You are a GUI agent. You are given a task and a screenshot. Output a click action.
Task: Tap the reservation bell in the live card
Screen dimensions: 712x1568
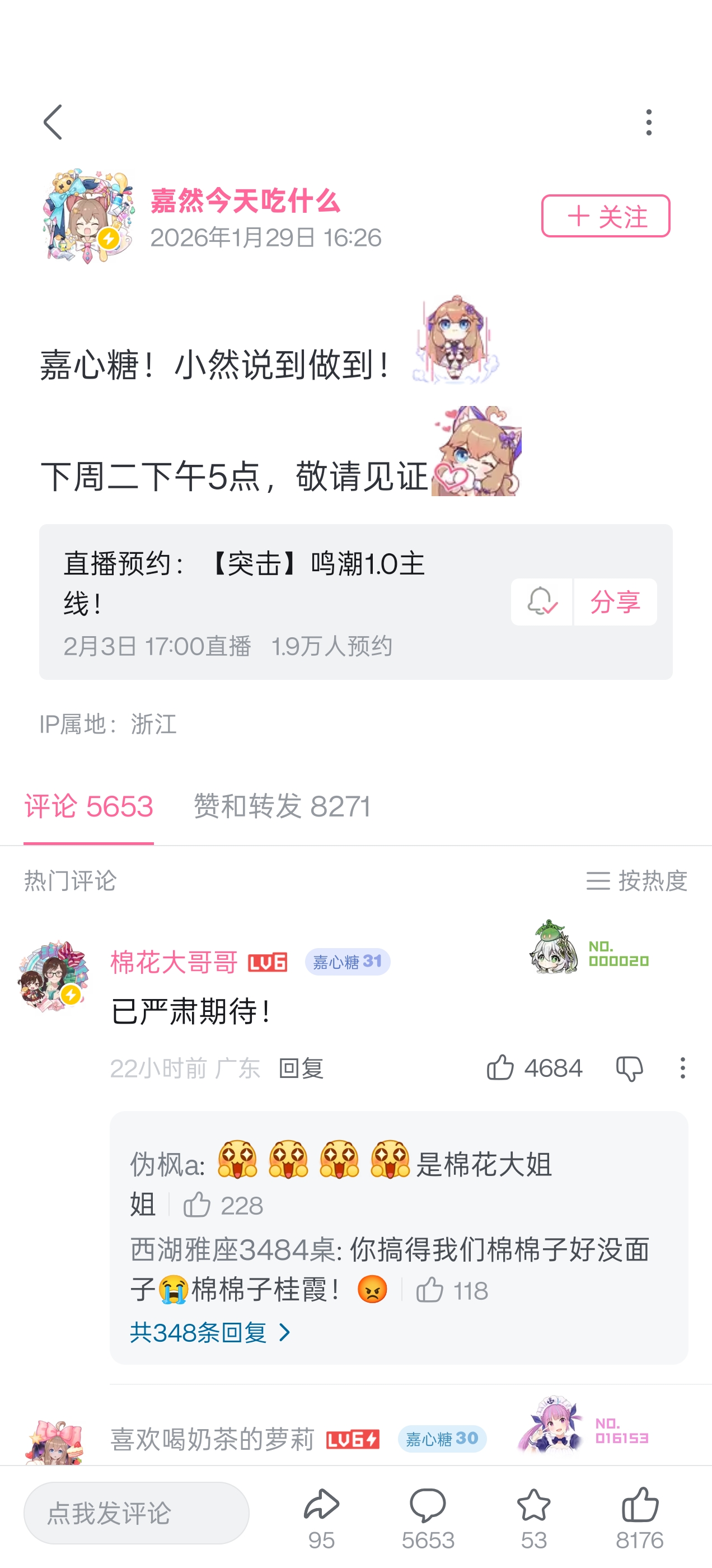pyautogui.click(x=541, y=602)
